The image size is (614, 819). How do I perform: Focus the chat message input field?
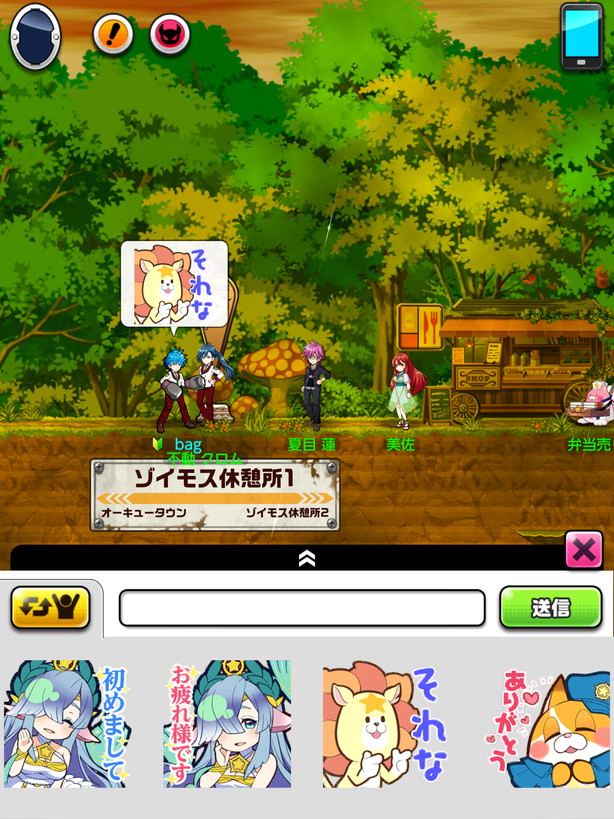[x=302, y=608]
